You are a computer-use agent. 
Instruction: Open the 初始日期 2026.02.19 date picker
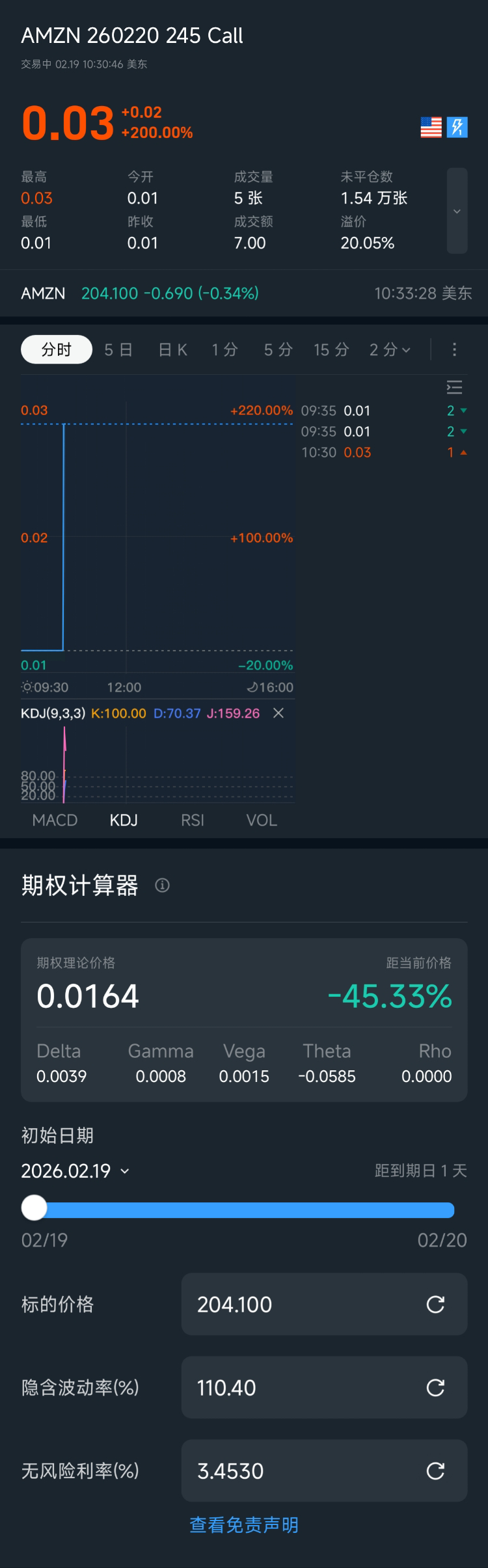pos(75,1171)
